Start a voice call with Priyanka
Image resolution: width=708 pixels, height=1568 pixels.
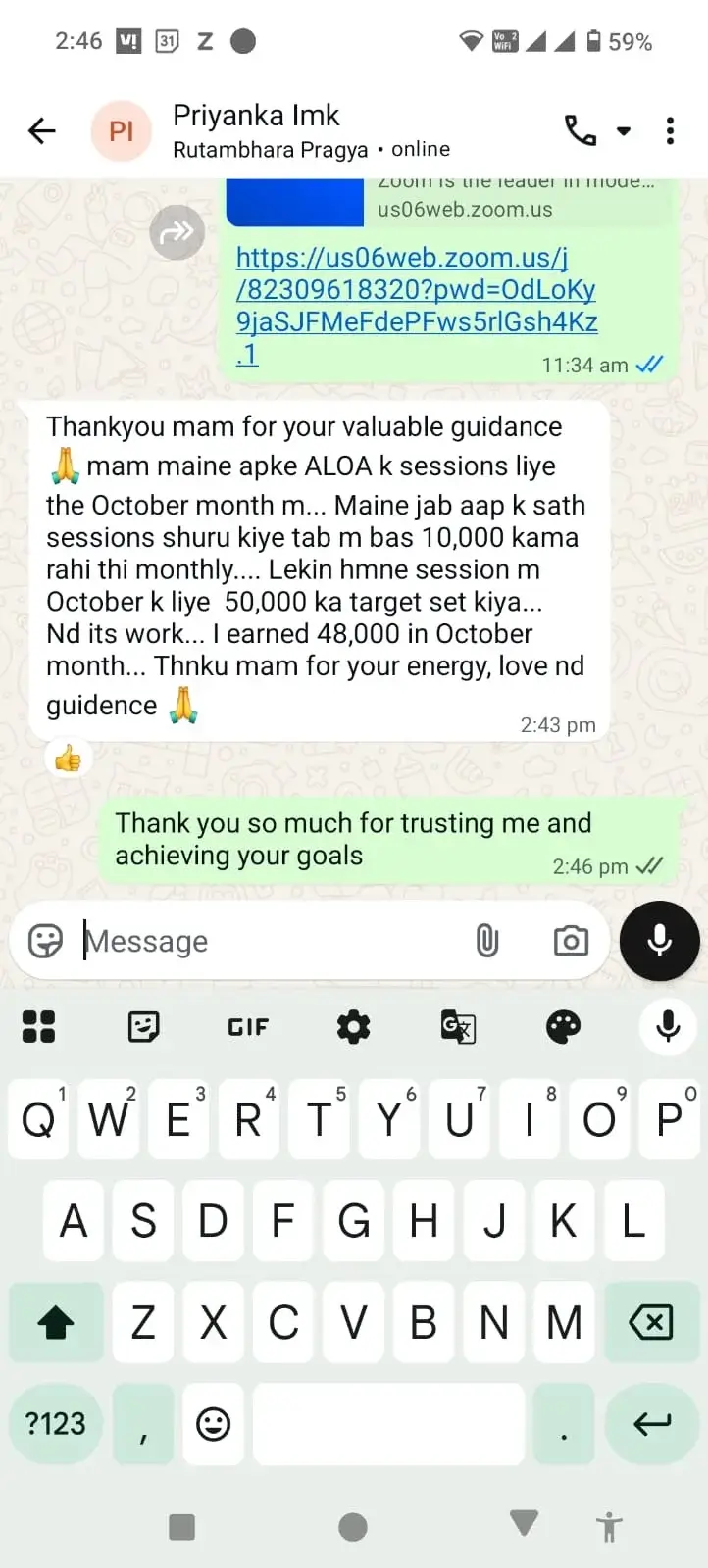pos(581,130)
